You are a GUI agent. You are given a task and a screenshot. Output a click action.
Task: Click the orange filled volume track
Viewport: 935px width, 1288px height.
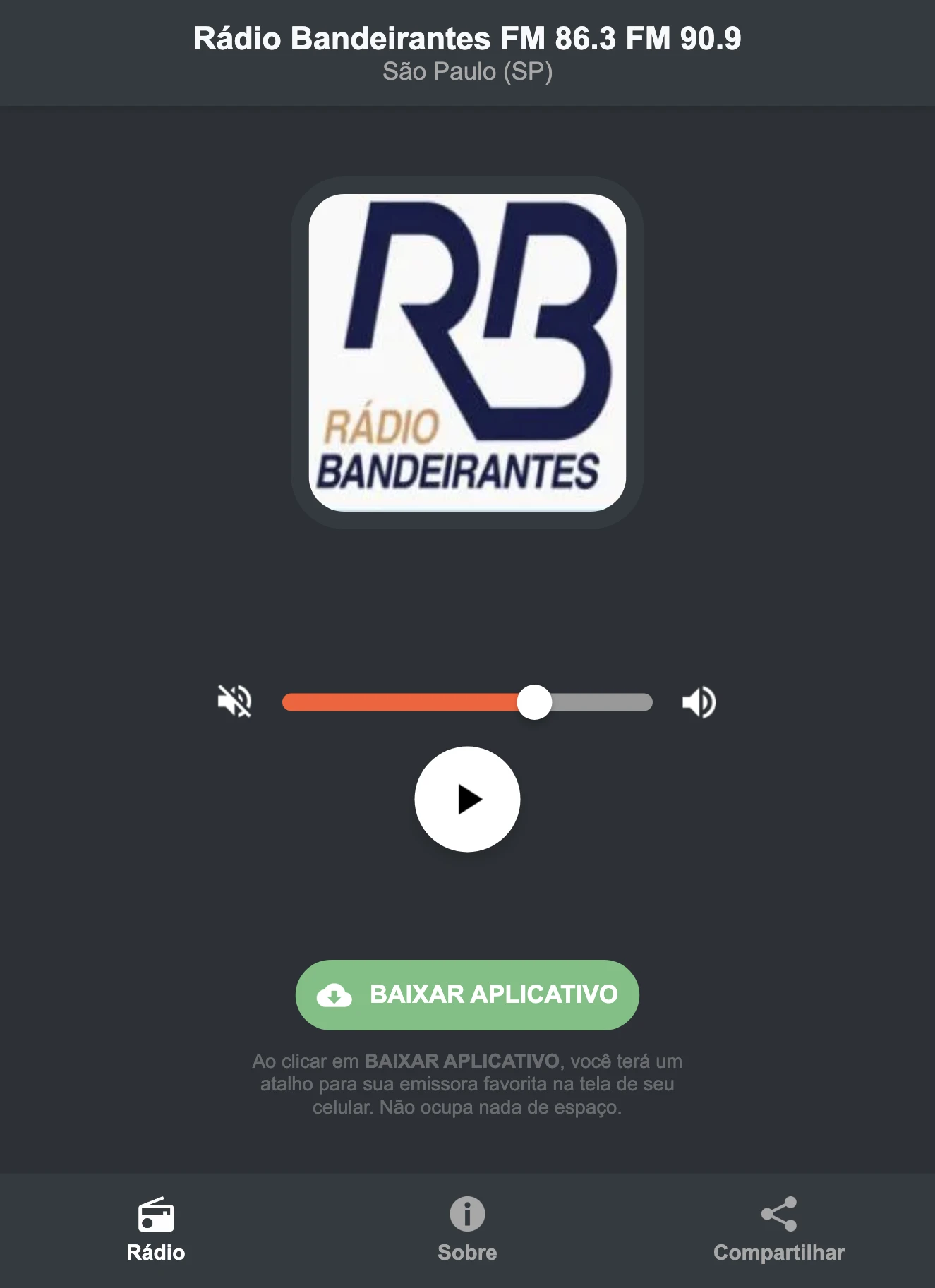pos(402,701)
